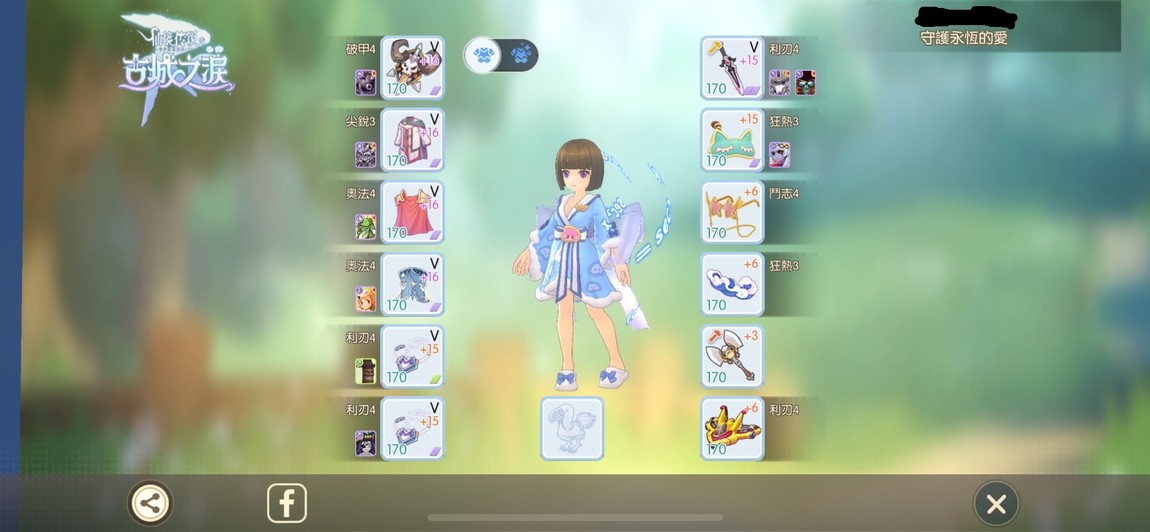Share to Facebook

point(287,503)
